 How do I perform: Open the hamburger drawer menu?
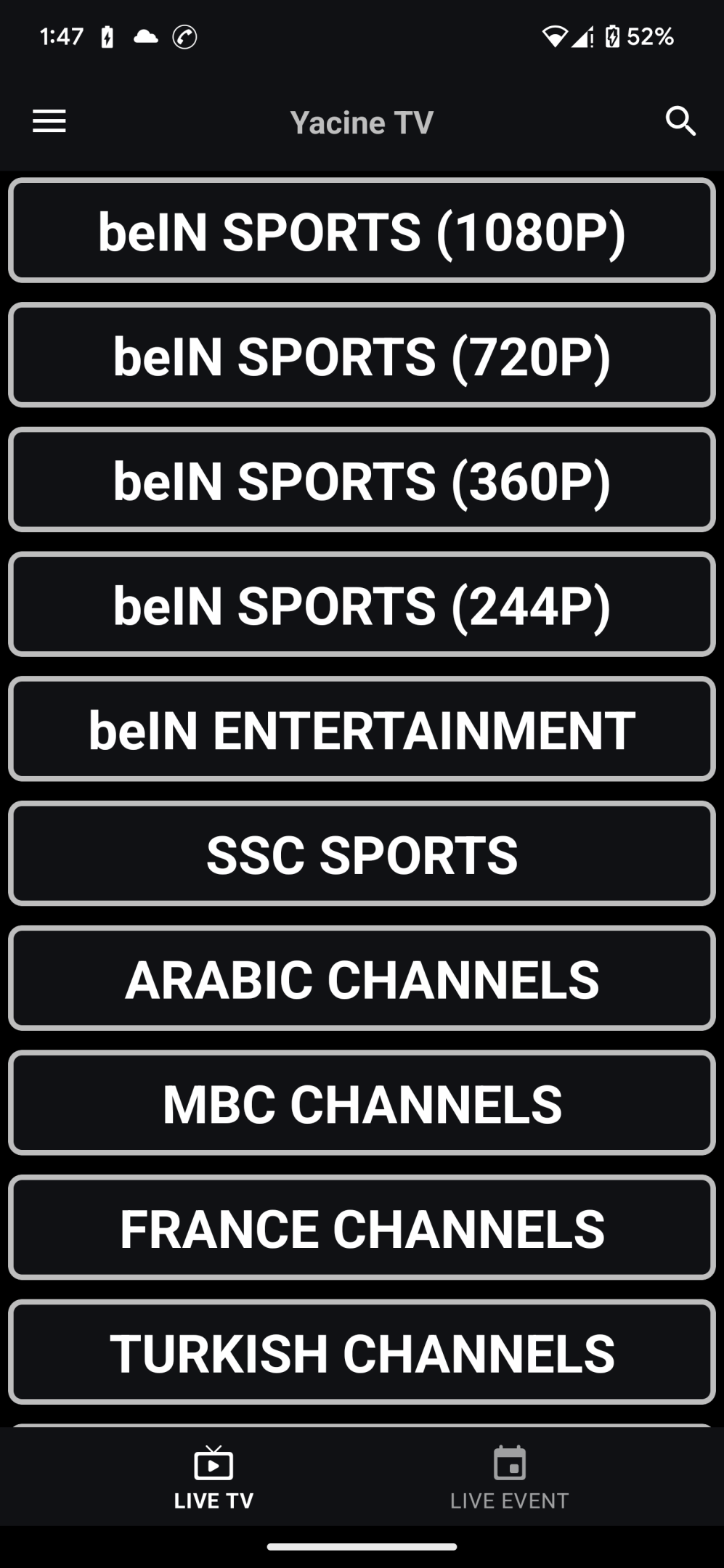click(x=49, y=121)
